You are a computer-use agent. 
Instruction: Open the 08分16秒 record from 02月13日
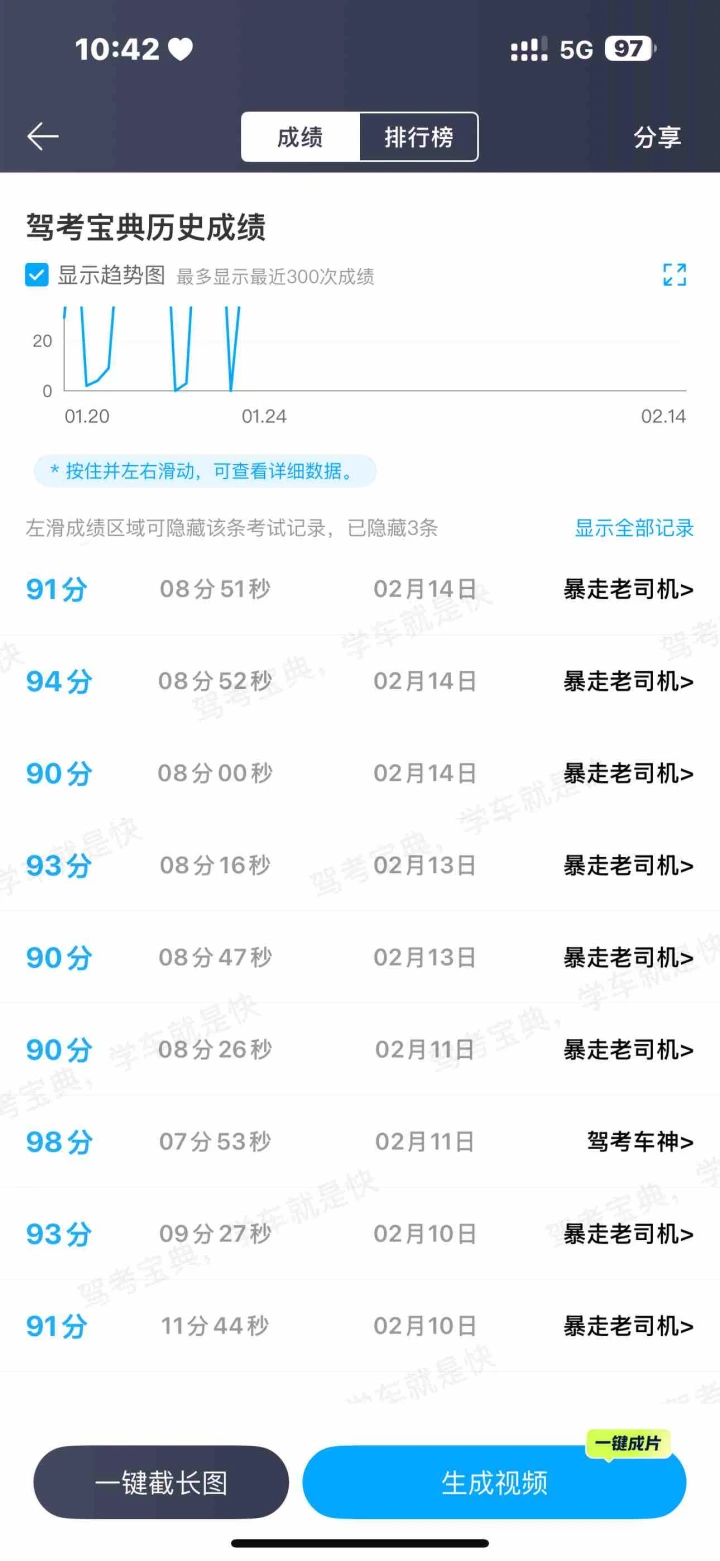coord(360,865)
